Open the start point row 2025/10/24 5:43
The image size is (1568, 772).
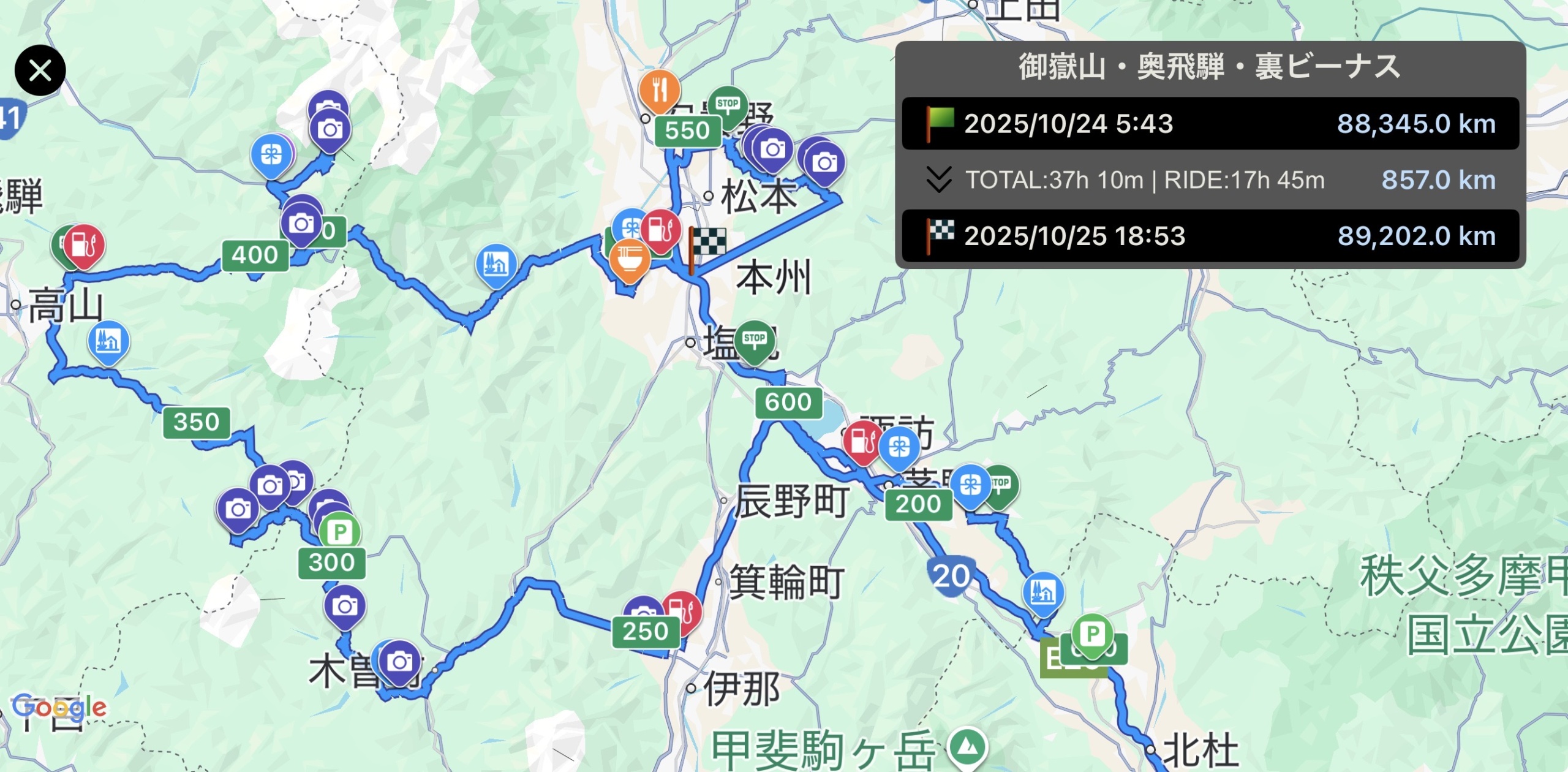tap(1210, 123)
